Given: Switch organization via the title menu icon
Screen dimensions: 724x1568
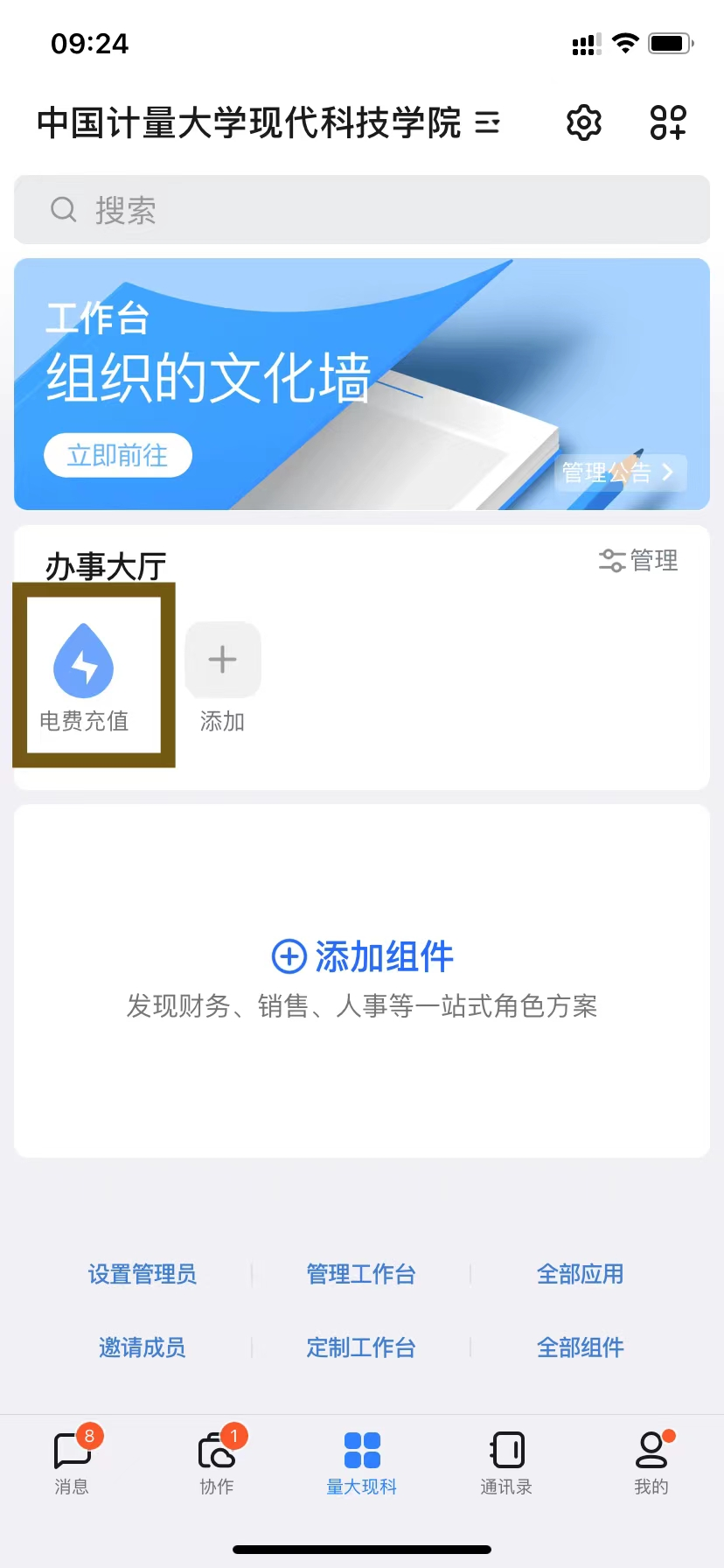Looking at the screenshot, I should pyautogui.click(x=487, y=122).
